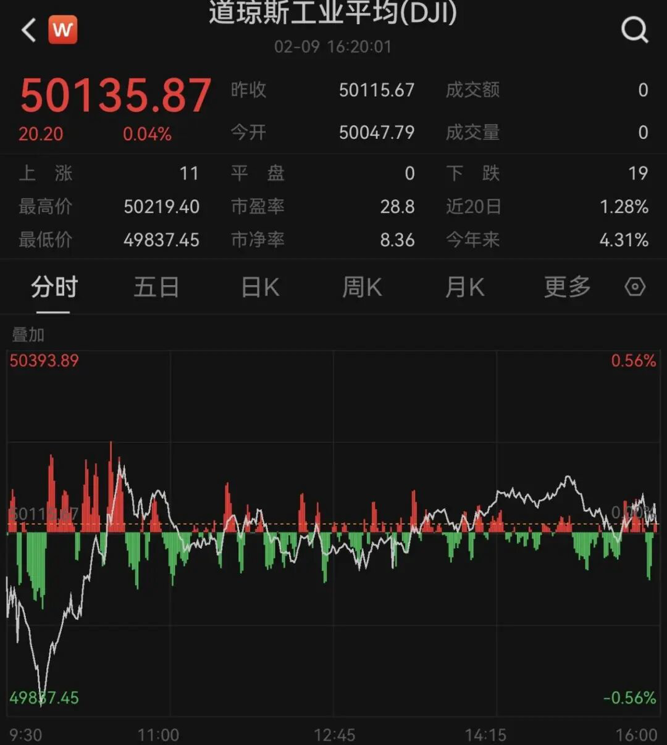This screenshot has height=745, width=667.
Task: Go back using the top-left arrow
Action: point(28,30)
